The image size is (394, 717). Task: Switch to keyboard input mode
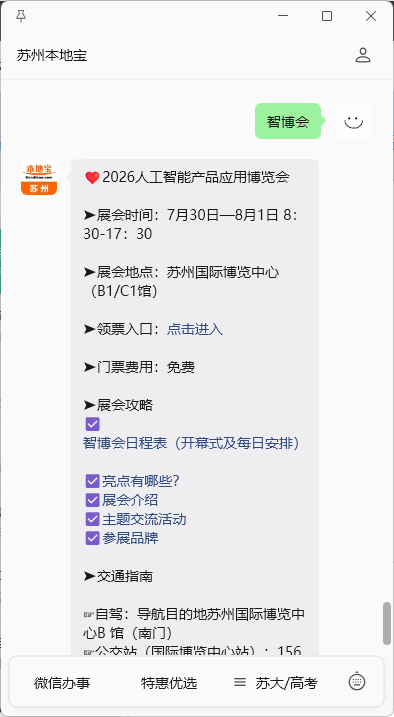tap(357, 682)
